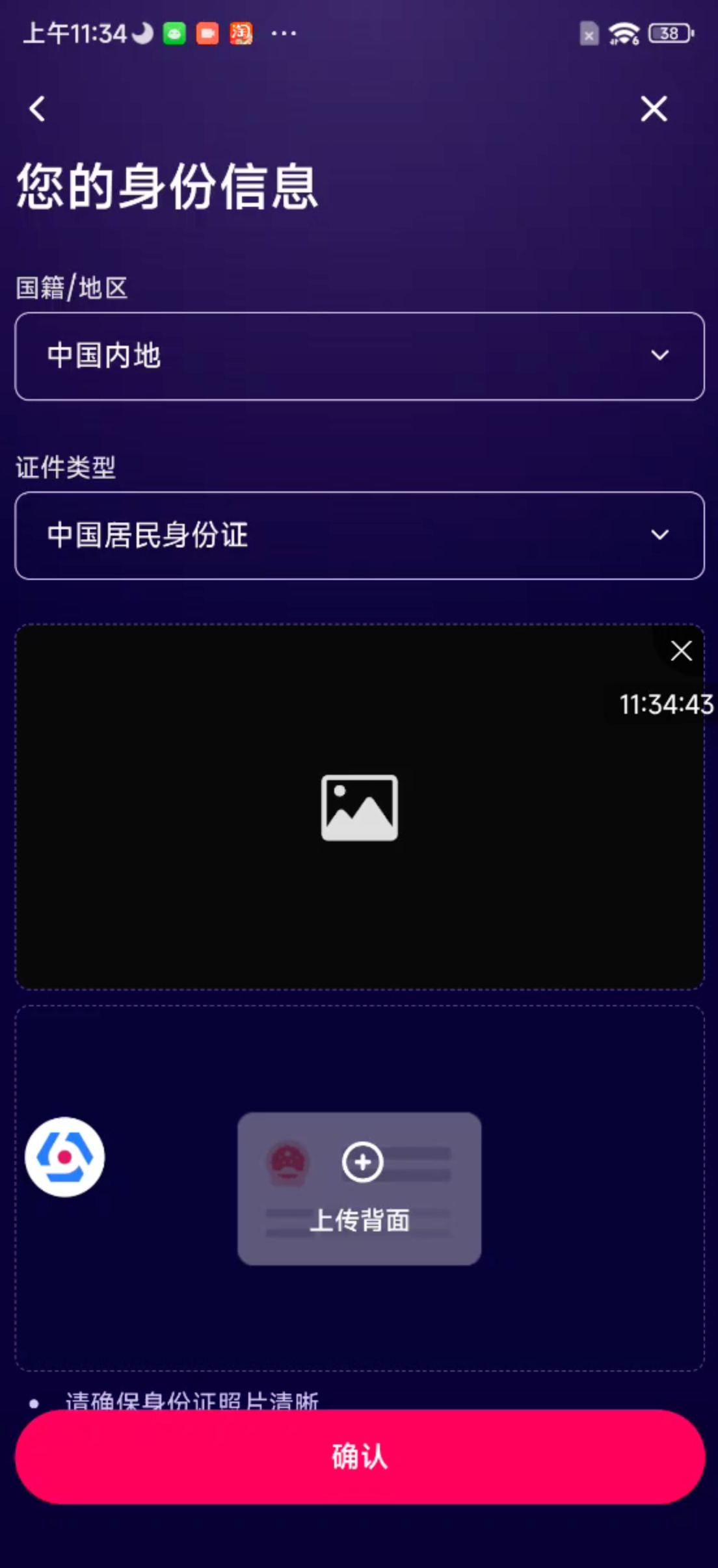Tap the red 确认 button

(359, 1456)
